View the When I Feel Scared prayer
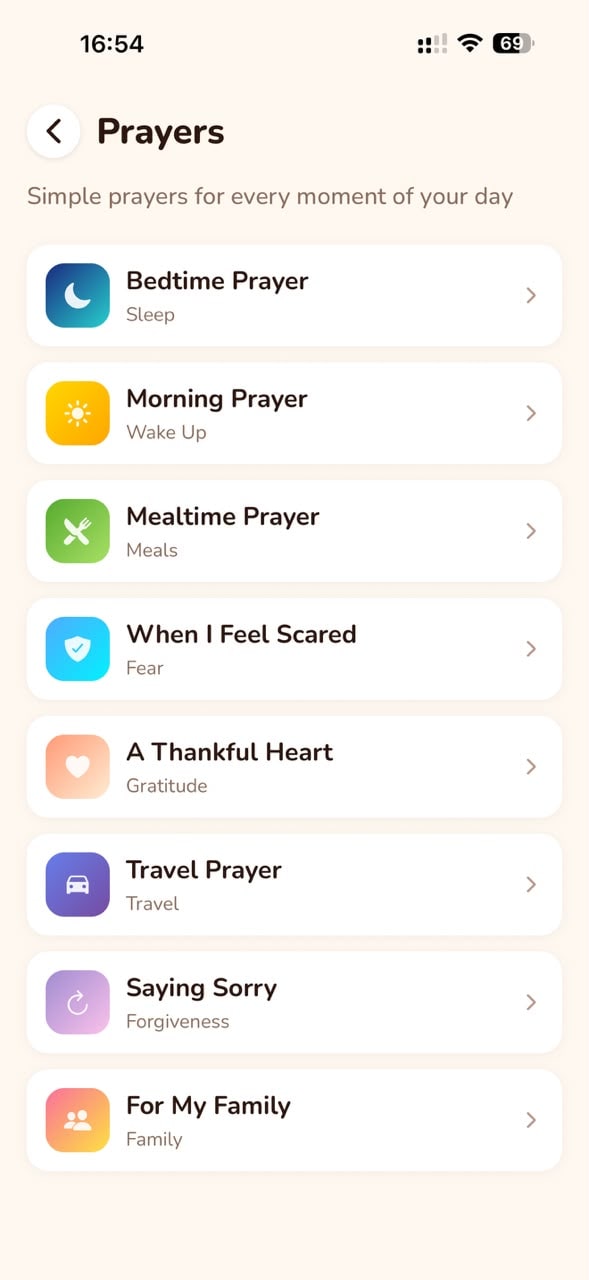Screen dimensions: 589x1280 [294, 649]
